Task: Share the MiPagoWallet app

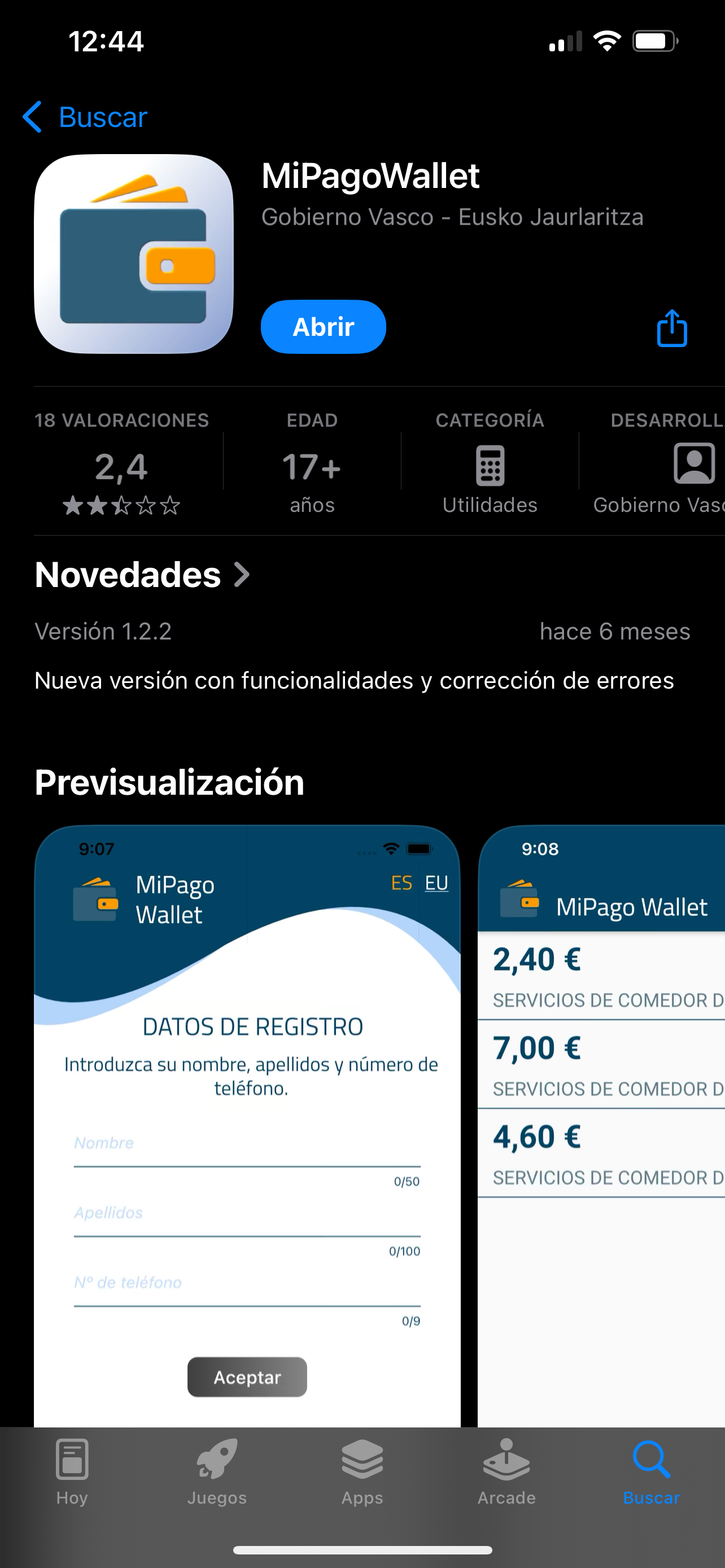Action: (671, 329)
